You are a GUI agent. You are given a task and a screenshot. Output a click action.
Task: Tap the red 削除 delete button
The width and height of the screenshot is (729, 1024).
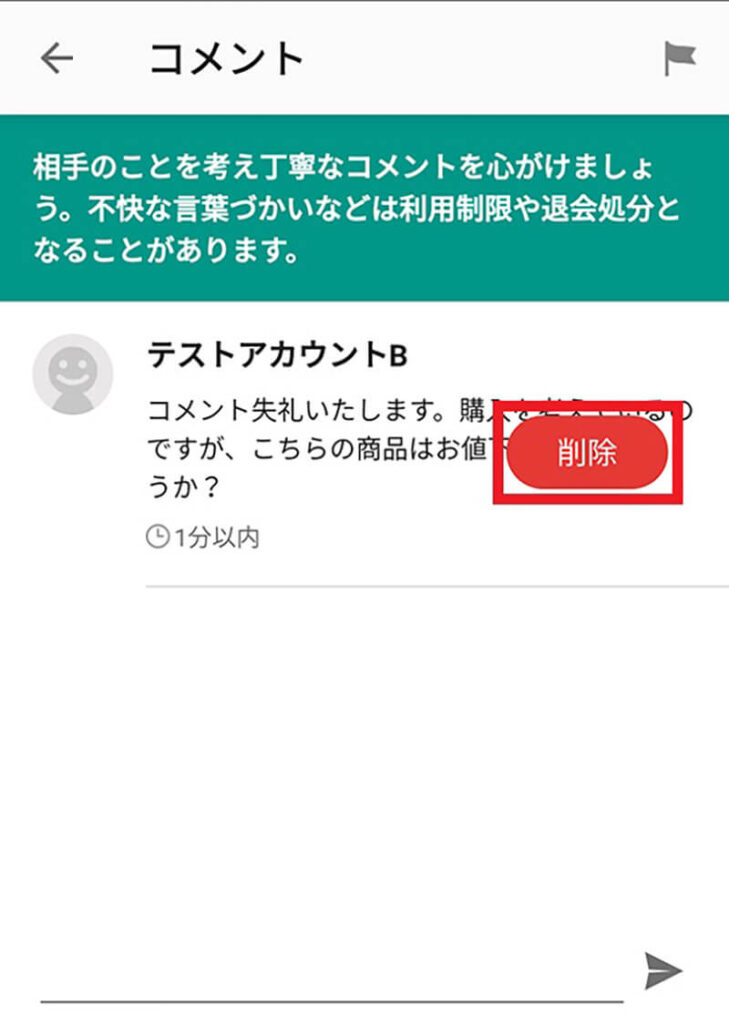point(587,453)
